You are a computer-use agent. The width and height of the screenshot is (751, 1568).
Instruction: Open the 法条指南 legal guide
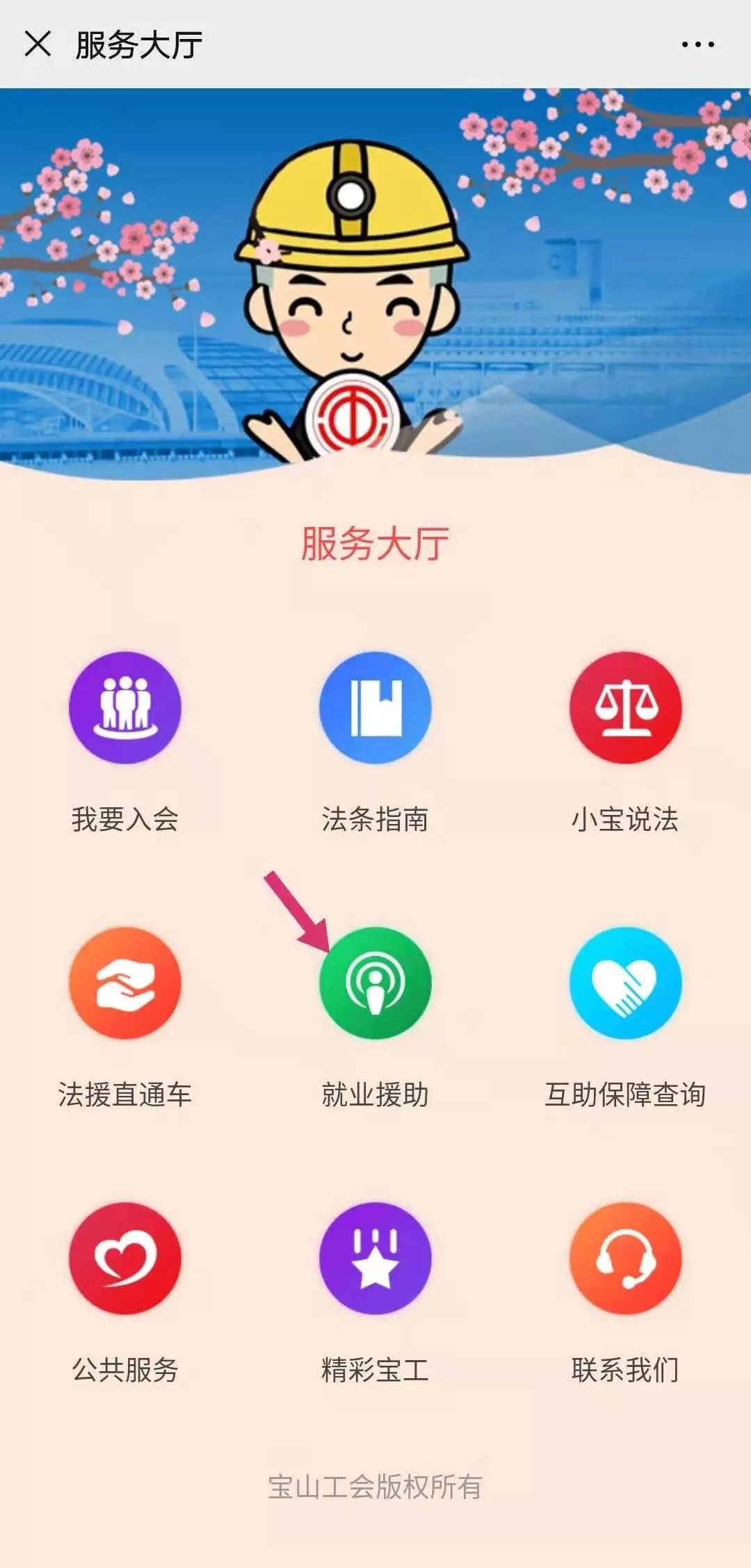click(375, 708)
